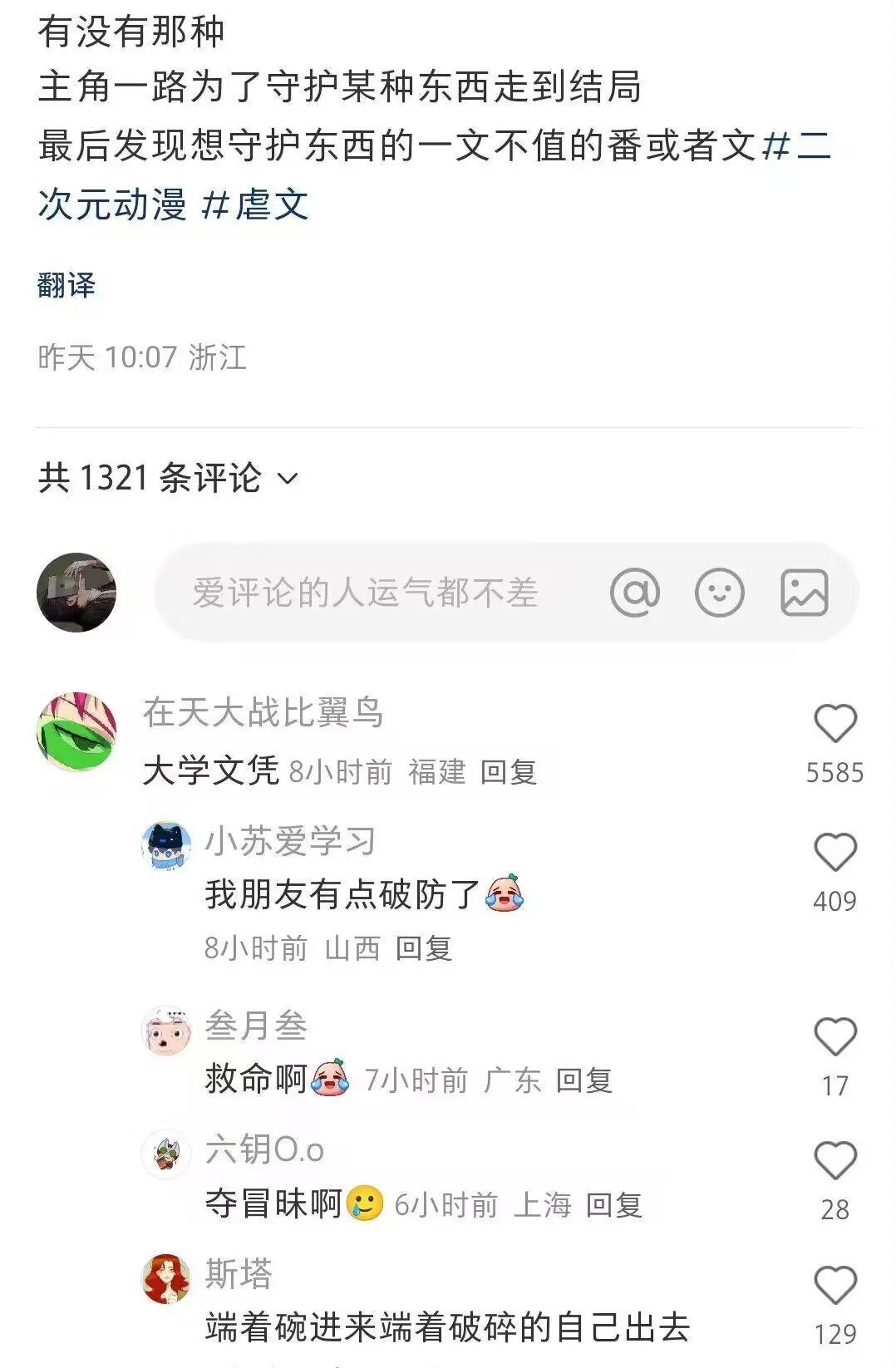Open 在天大战比翼鸟's profile avatar
The image size is (896, 1368).
pos(76,732)
